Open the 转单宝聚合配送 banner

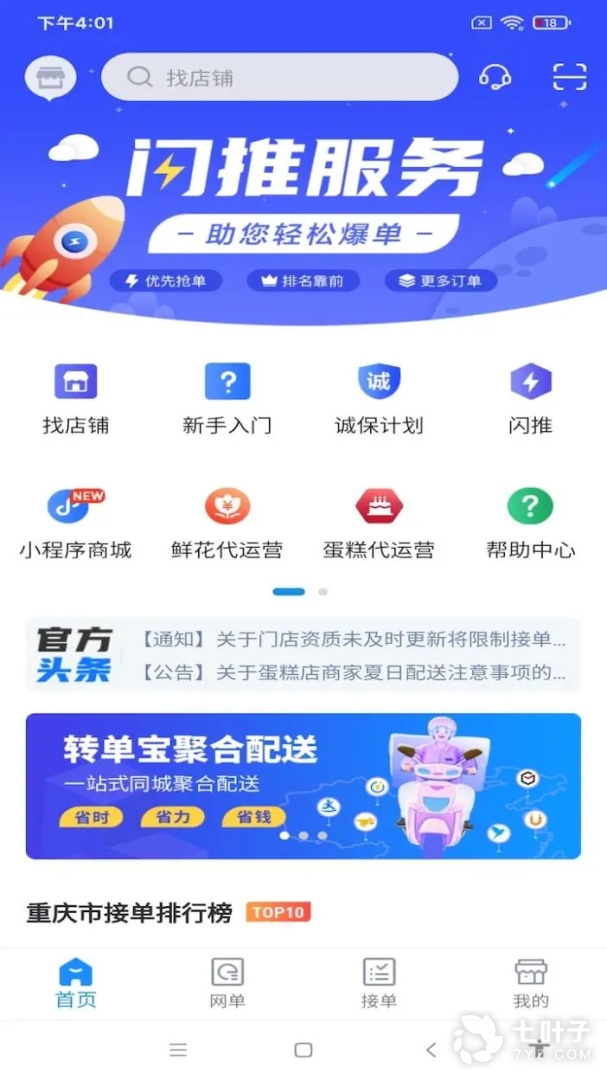pyautogui.click(x=303, y=786)
